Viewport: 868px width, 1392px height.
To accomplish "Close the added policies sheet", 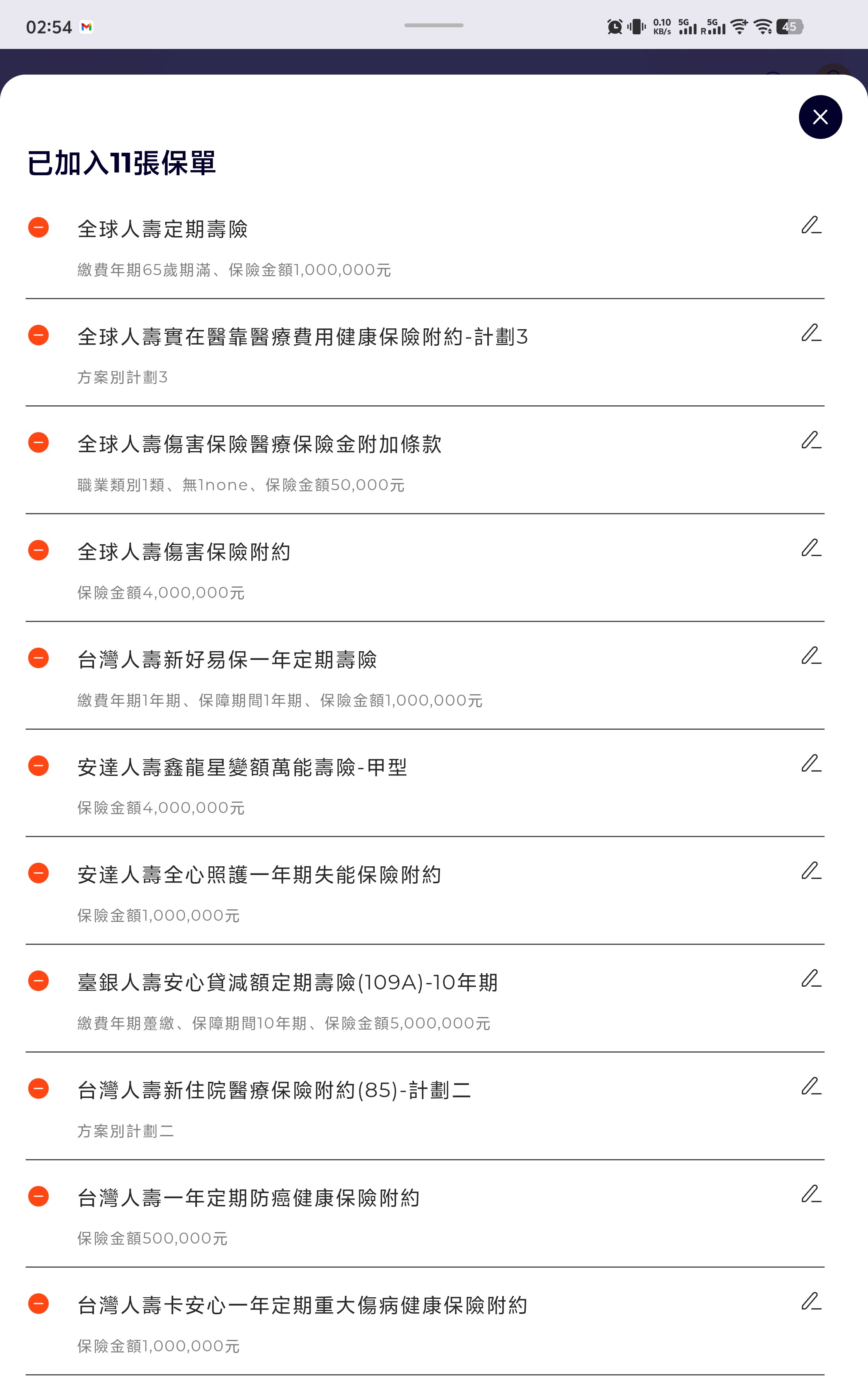I will pos(820,117).
